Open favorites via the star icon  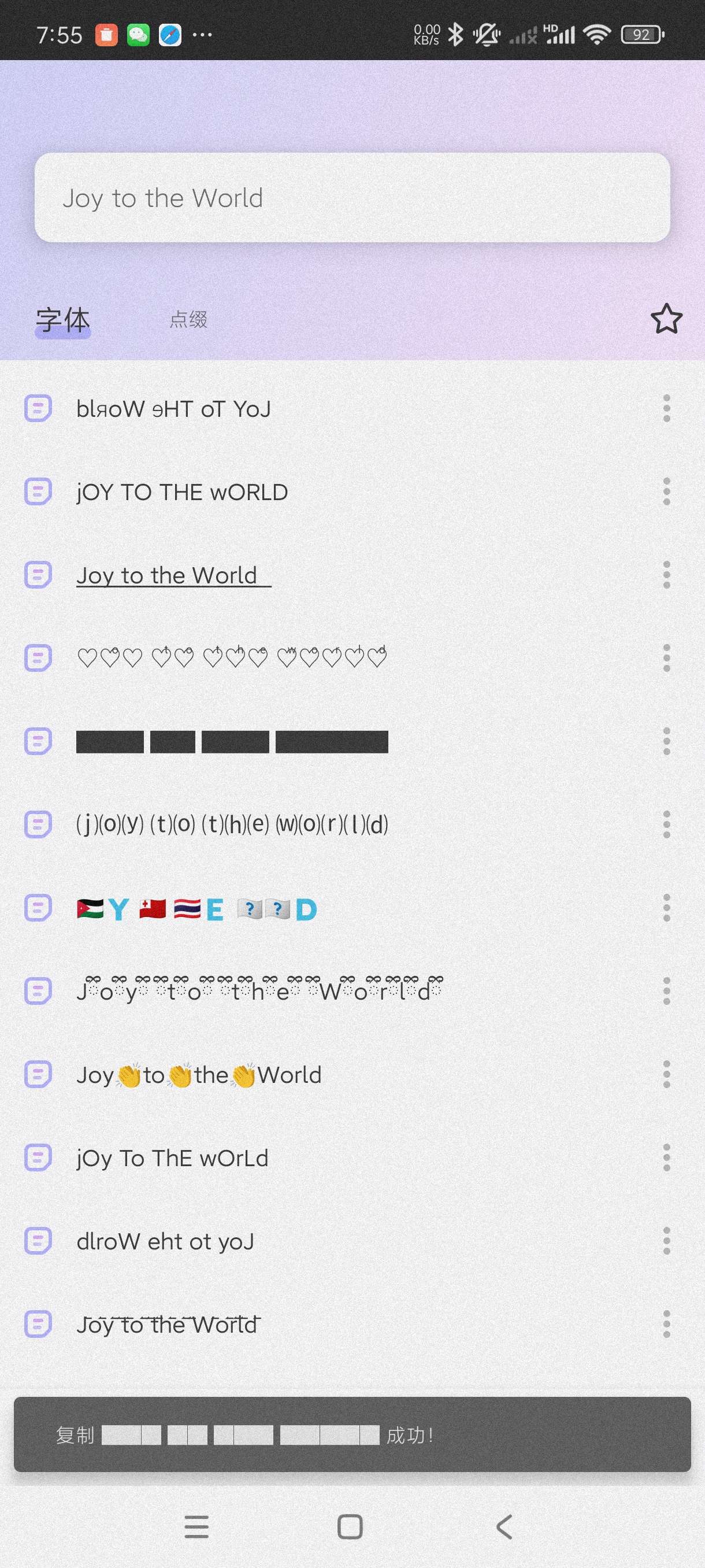(666, 319)
